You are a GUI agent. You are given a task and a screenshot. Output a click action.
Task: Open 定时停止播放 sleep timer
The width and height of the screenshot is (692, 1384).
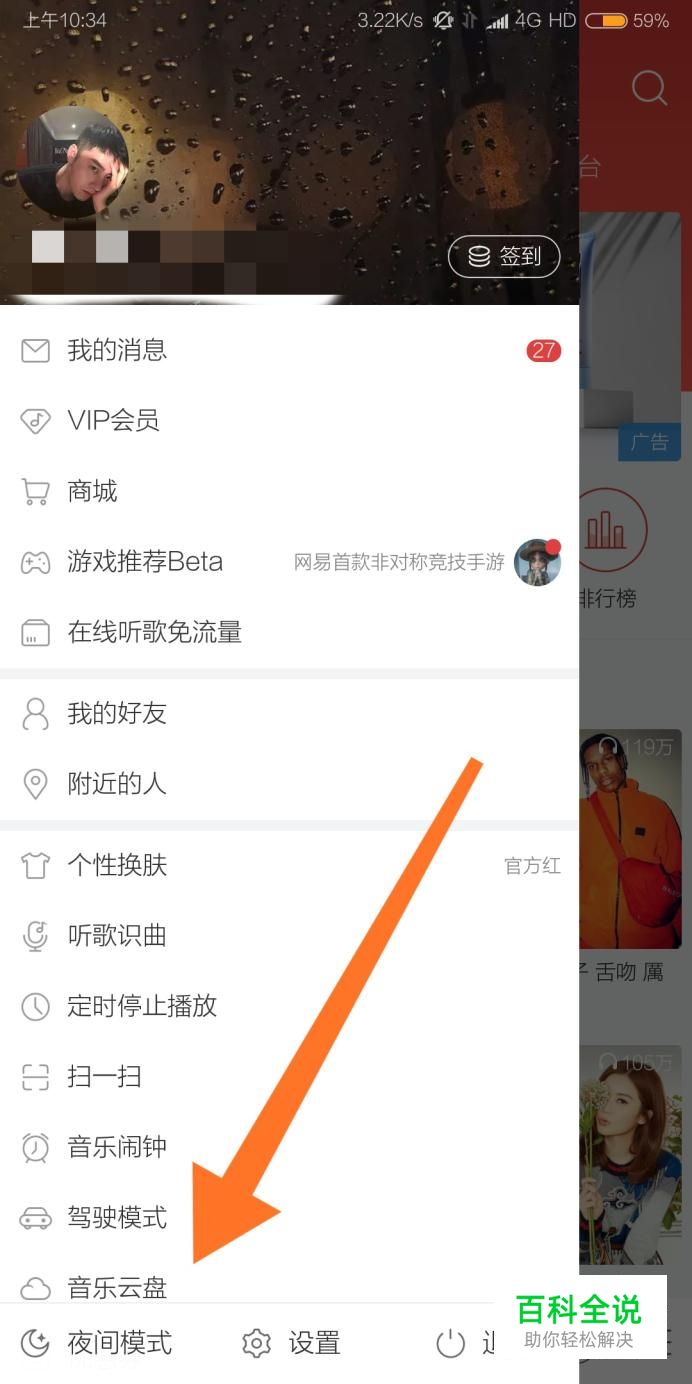pyautogui.click(x=141, y=1006)
